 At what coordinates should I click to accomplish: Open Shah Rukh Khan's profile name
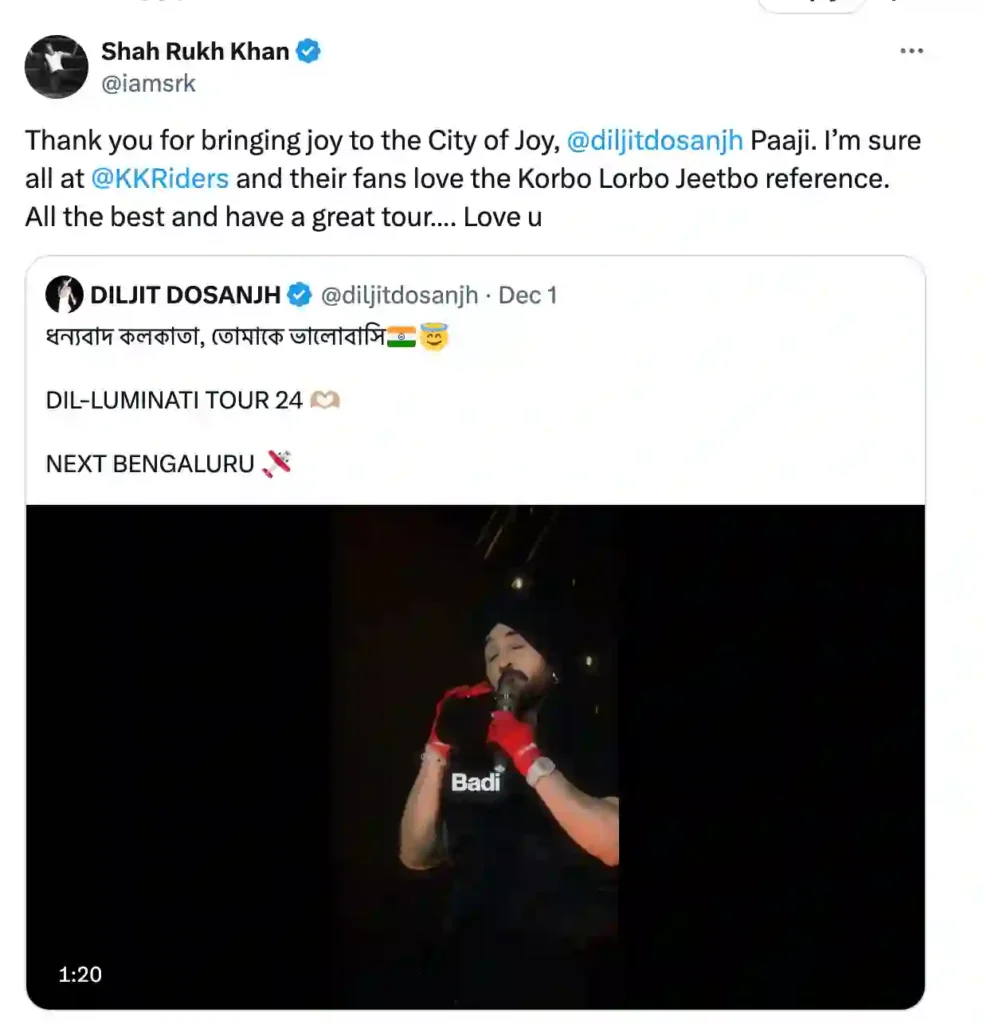coord(194,51)
